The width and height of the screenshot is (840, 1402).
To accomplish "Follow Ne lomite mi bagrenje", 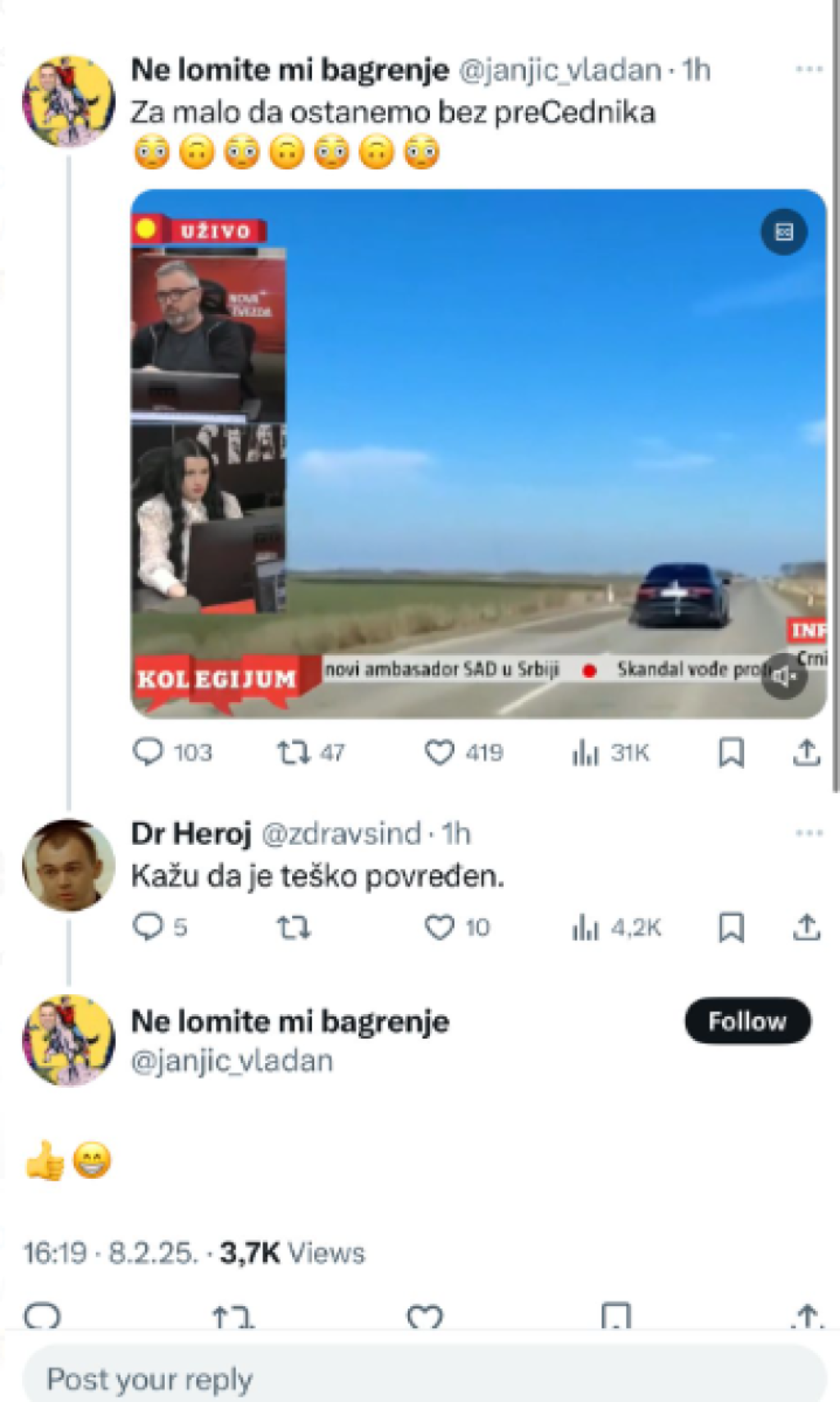I will click(x=747, y=1021).
